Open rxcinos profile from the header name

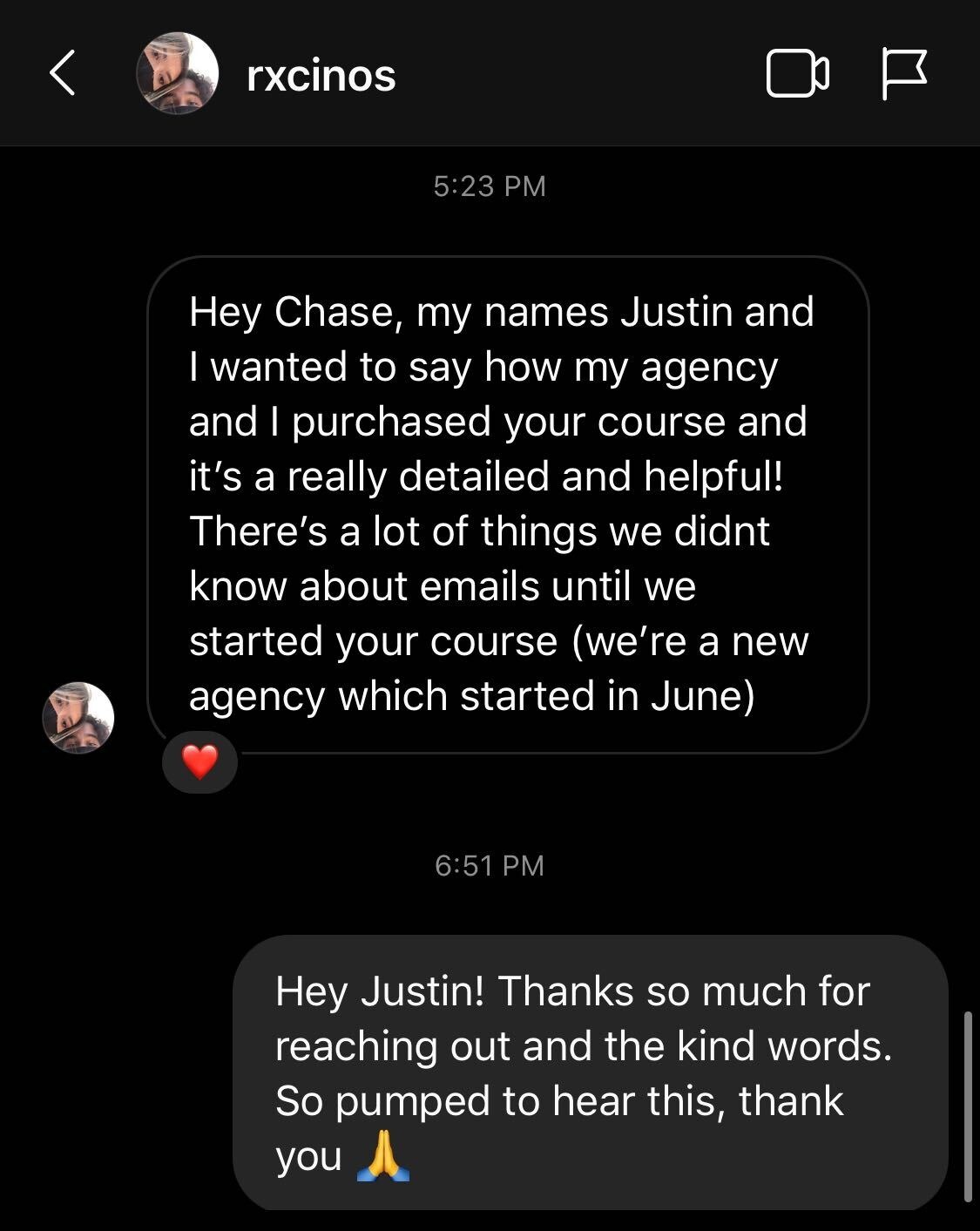click(x=321, y=76)
